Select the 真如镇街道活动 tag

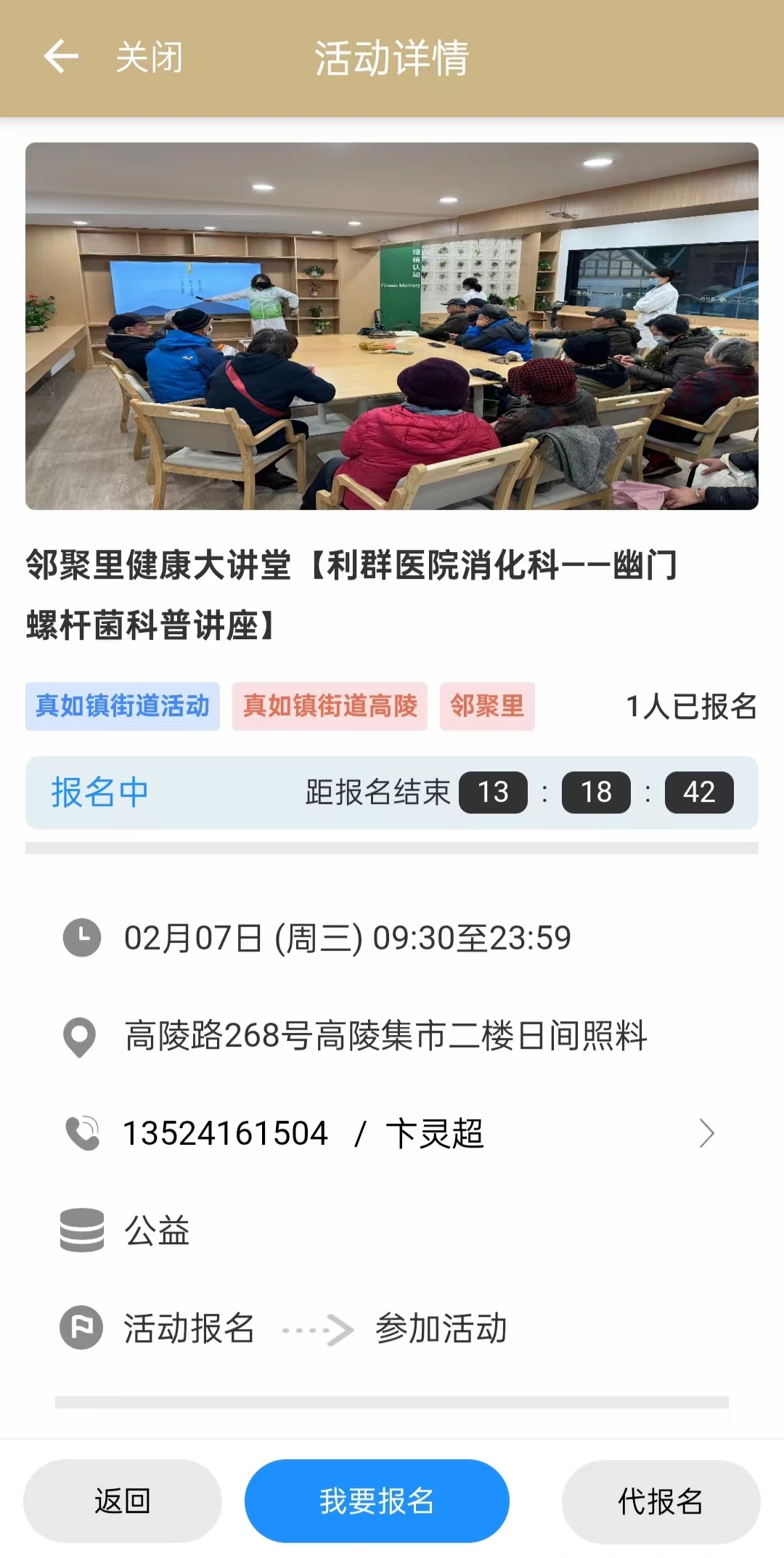(x=123, y=706)
